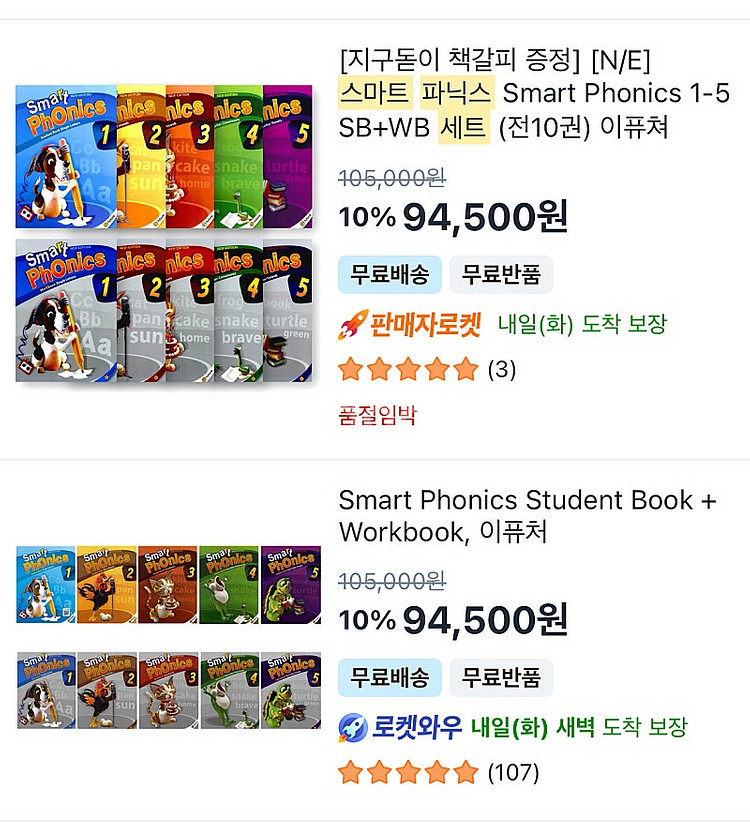Open the 스마트 파닉스 1-5 SB+WB 세트 product
This screenshot has height=839, width=750.
pyautogui.click(x=534, y=94)
